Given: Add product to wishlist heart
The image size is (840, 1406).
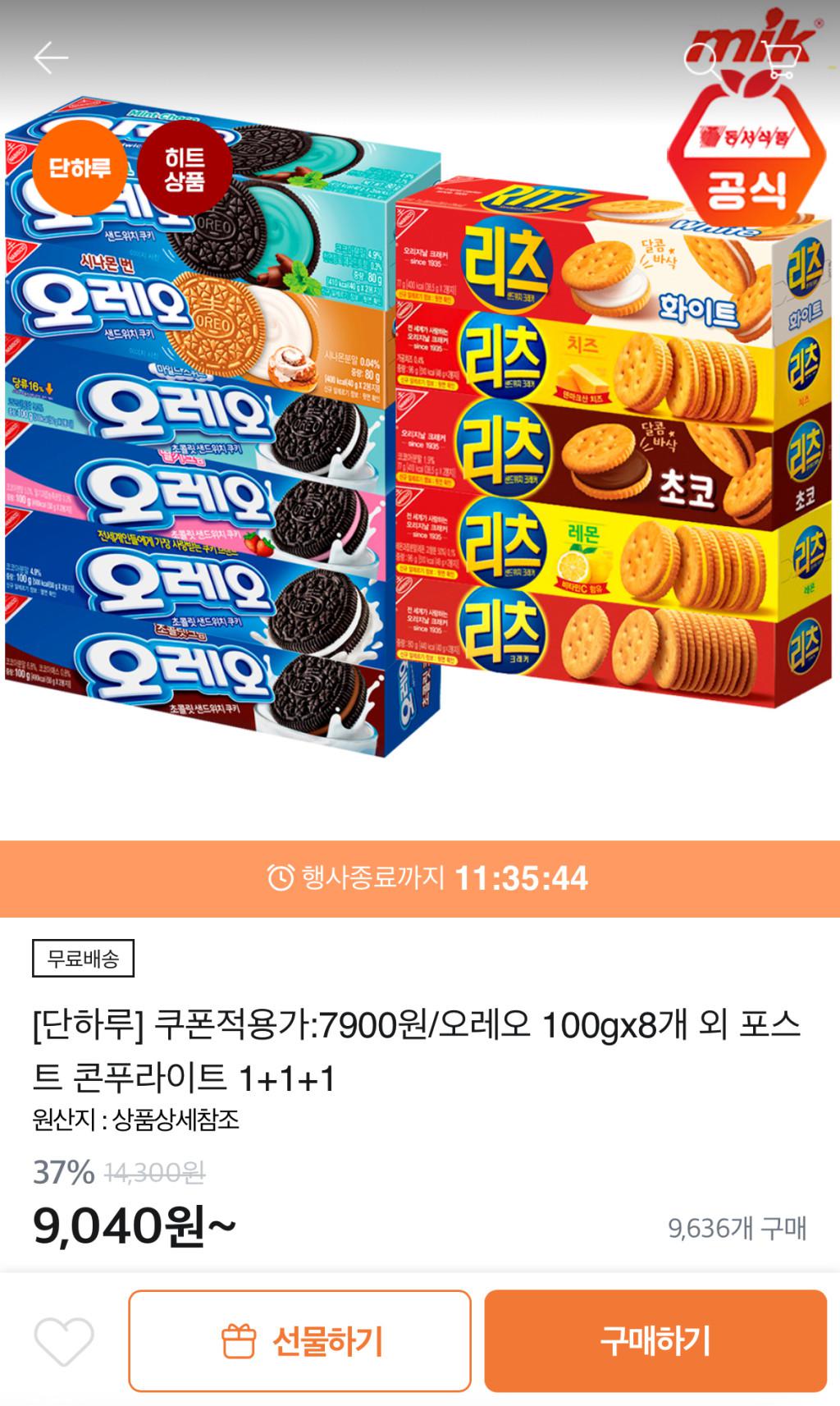Looking at the screenshot, I should pos(63,1341).
